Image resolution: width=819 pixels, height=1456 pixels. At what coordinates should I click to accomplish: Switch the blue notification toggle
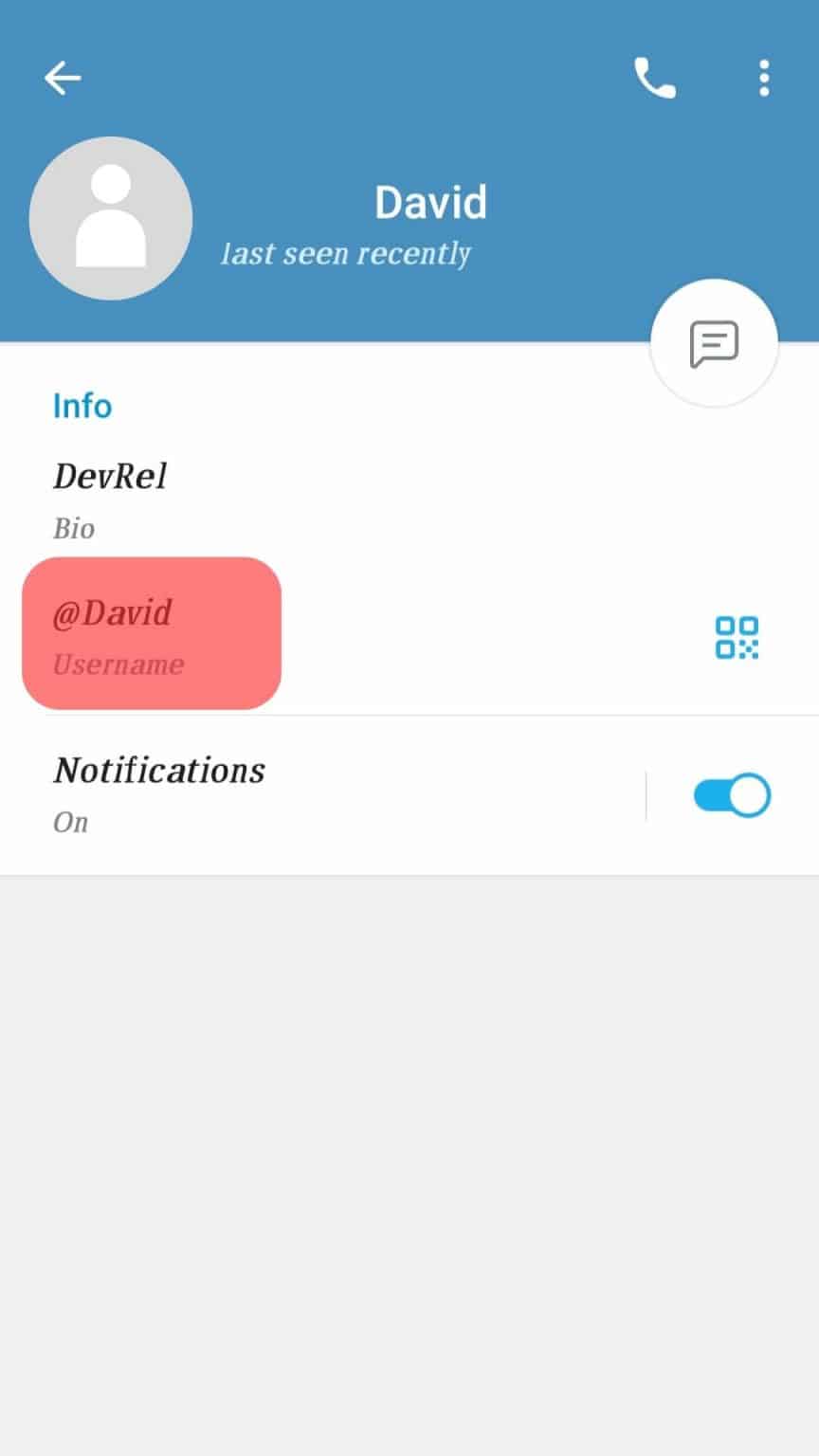point(730,794)
